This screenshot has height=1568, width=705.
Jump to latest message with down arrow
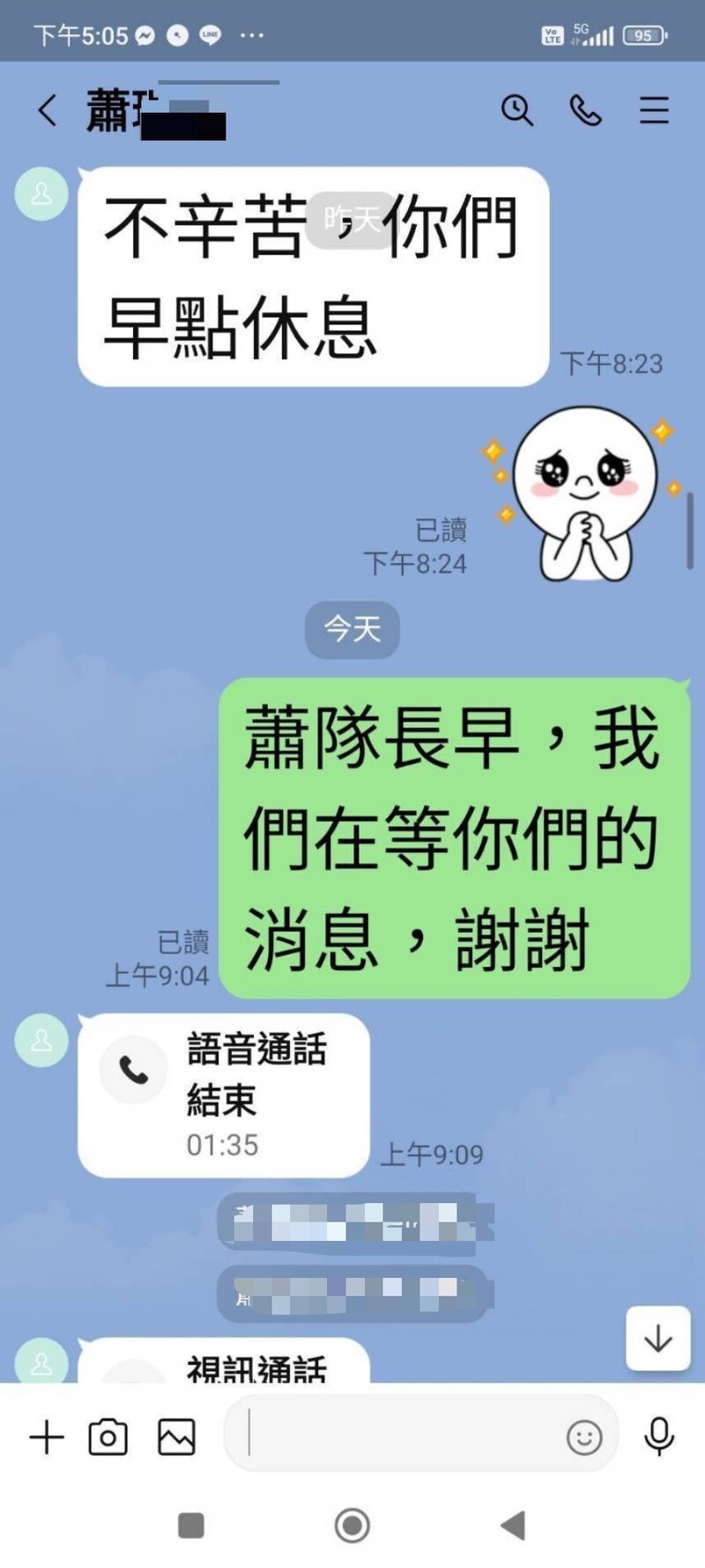[657, 1338]
